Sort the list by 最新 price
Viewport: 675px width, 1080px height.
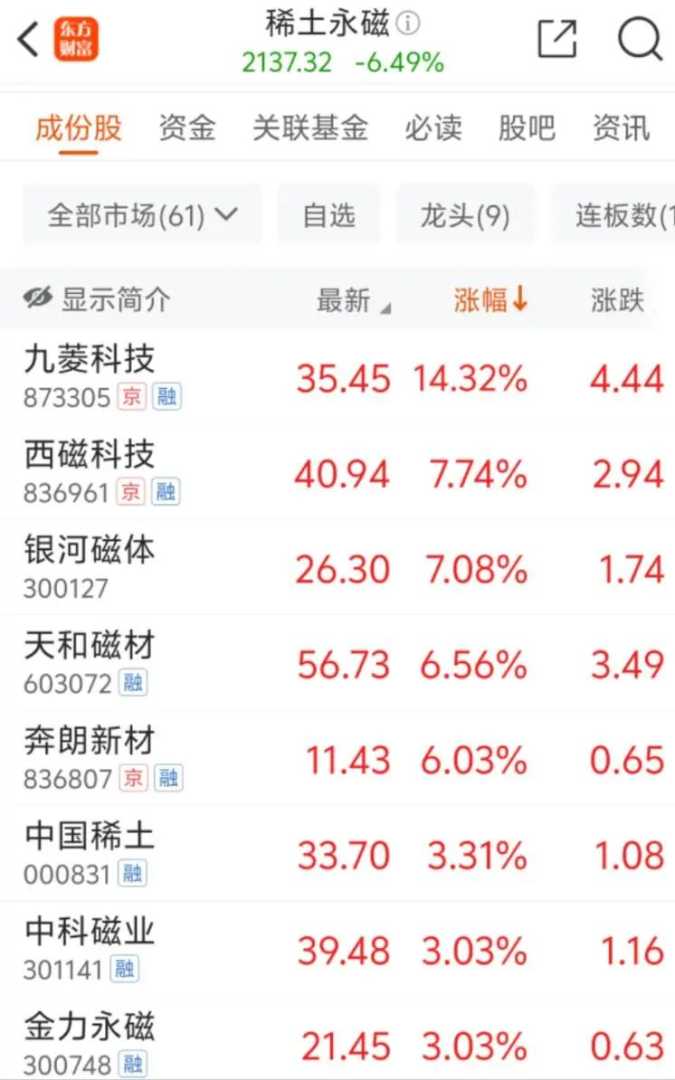(x=353, y=300)
